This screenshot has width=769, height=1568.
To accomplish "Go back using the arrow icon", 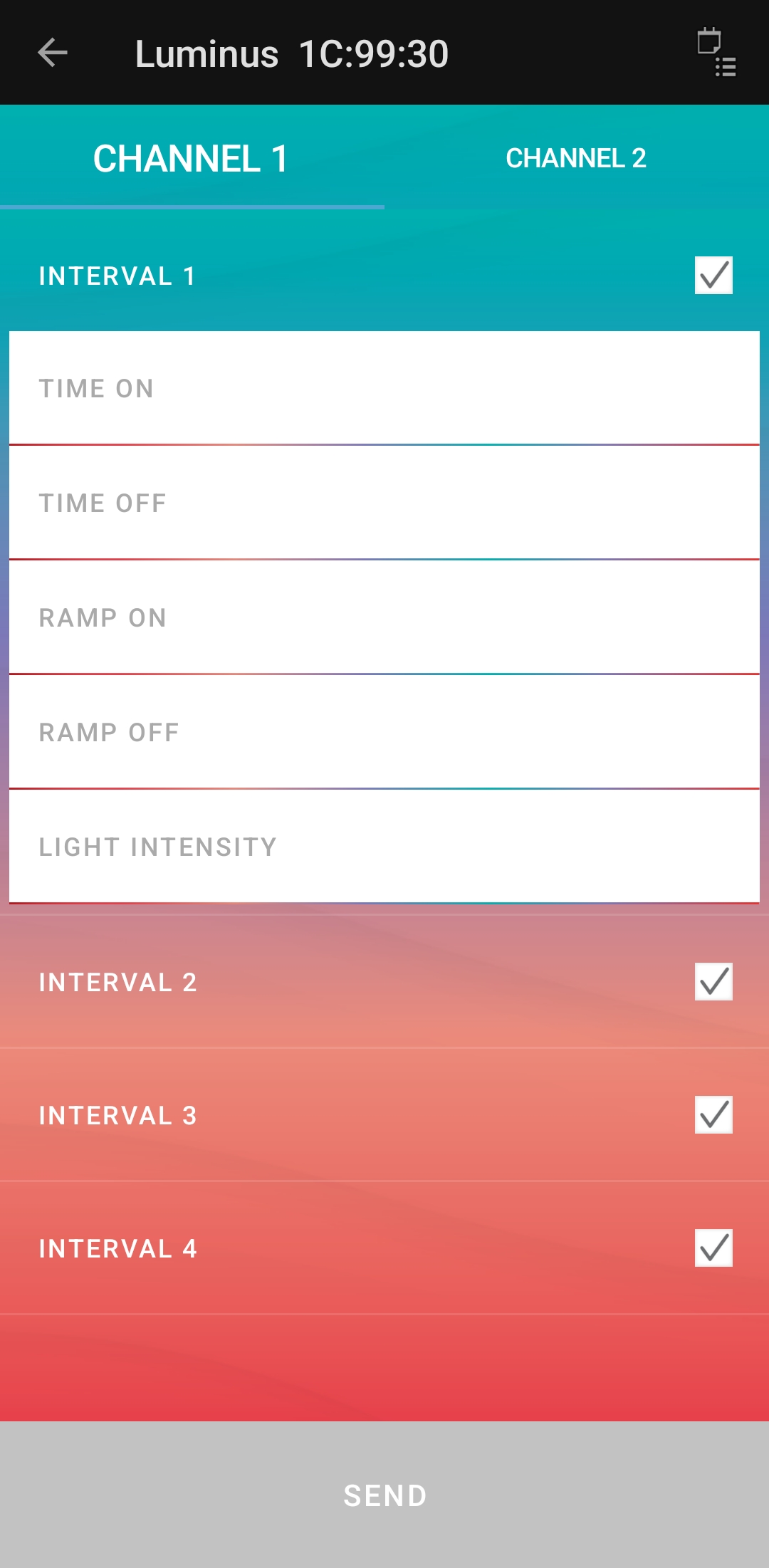I will [x=53, y=53].
